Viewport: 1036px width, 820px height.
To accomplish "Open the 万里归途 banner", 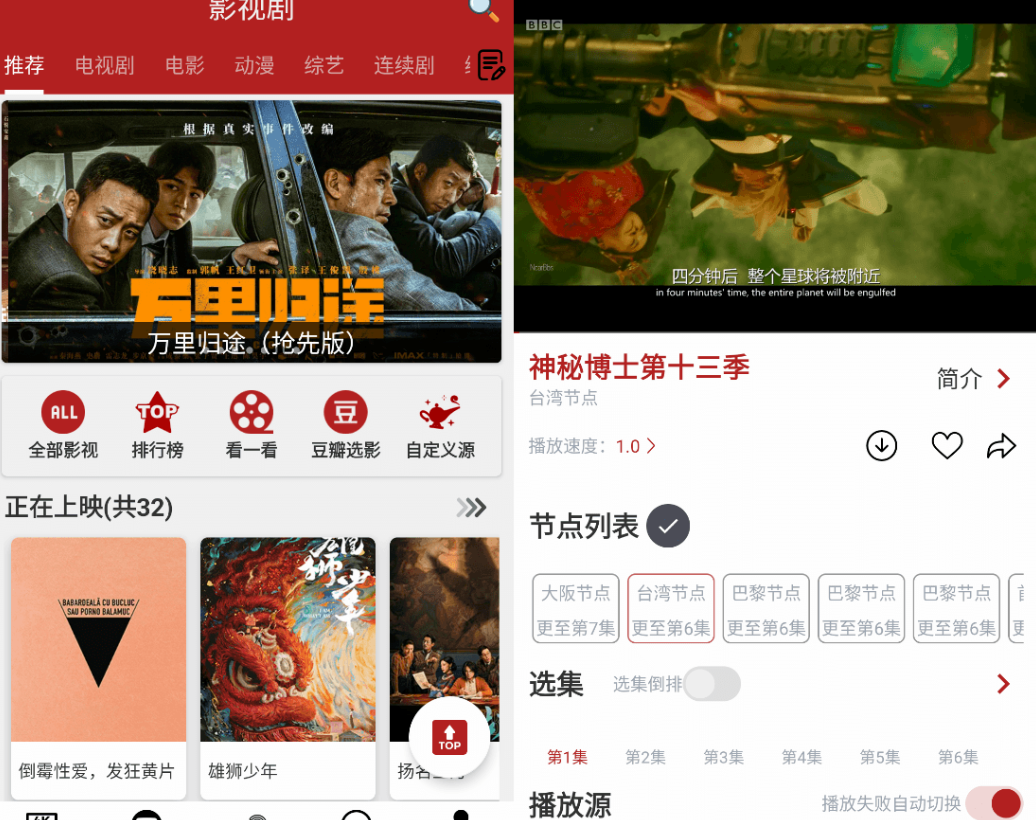I will (x=251, y=231).
